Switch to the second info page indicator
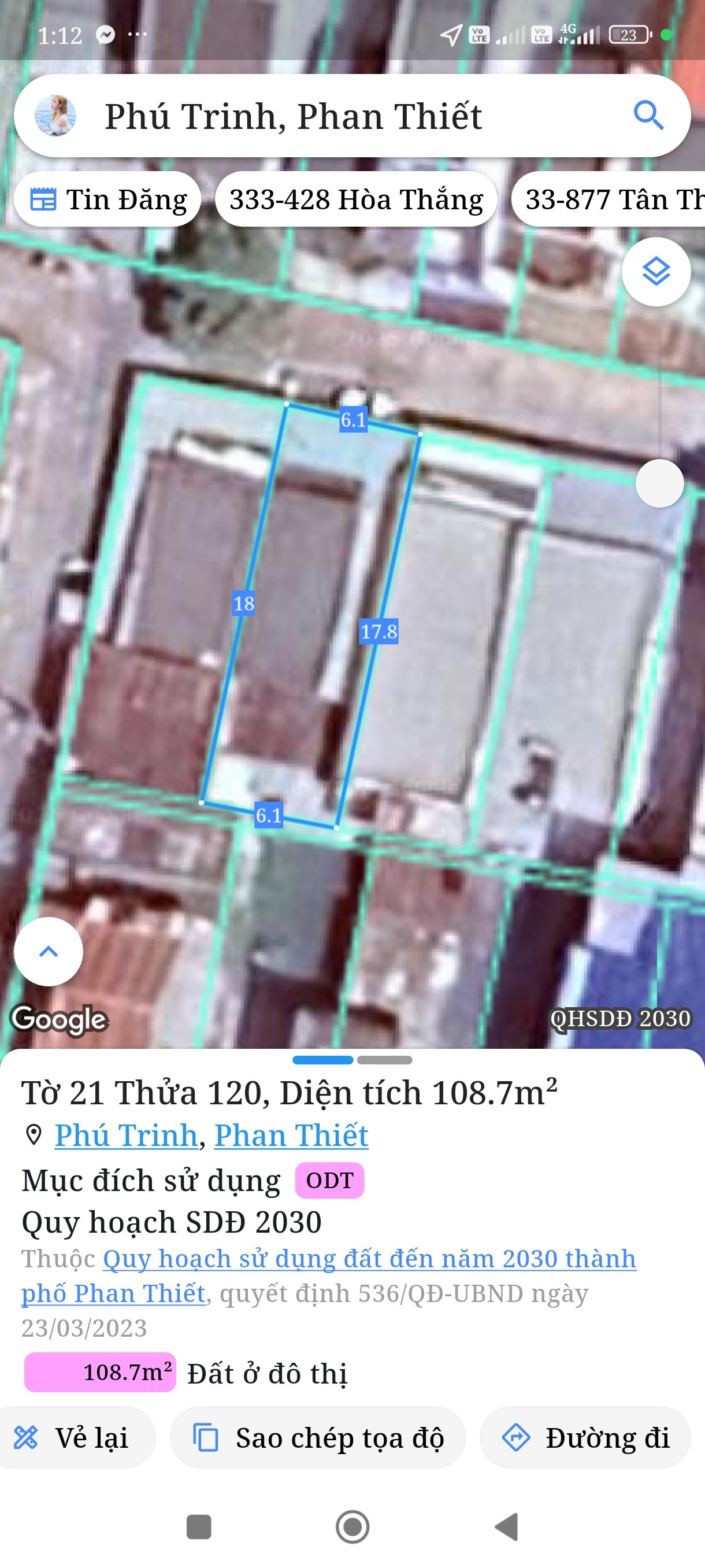The image size is (705, 1568). pos(384,1060)
